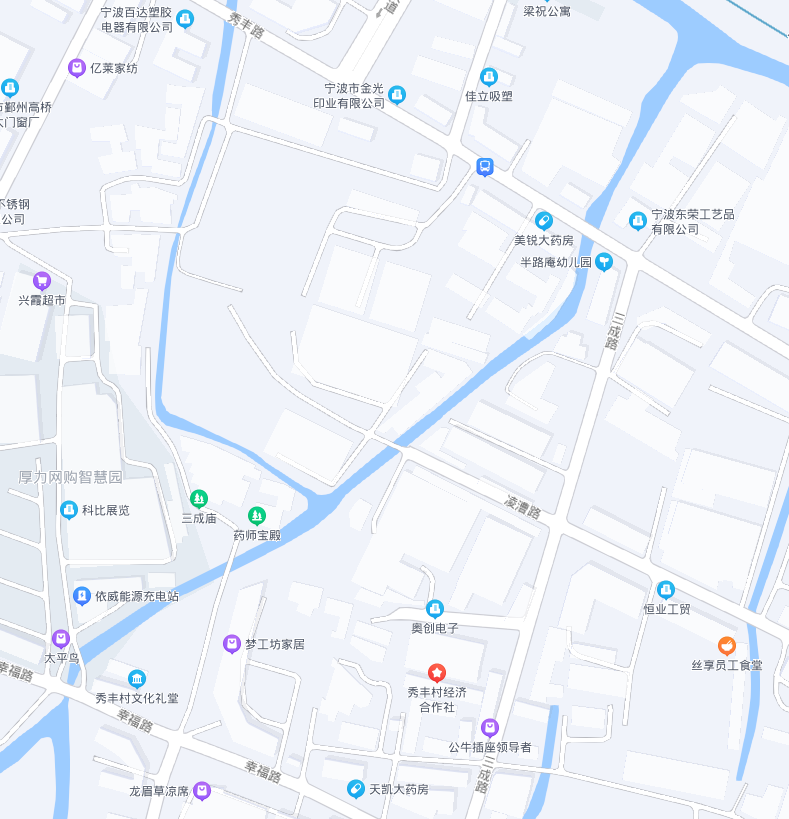Tap the 秀丰村经济合作社 red star marker
Screen dimensions: 789x819
437,673
